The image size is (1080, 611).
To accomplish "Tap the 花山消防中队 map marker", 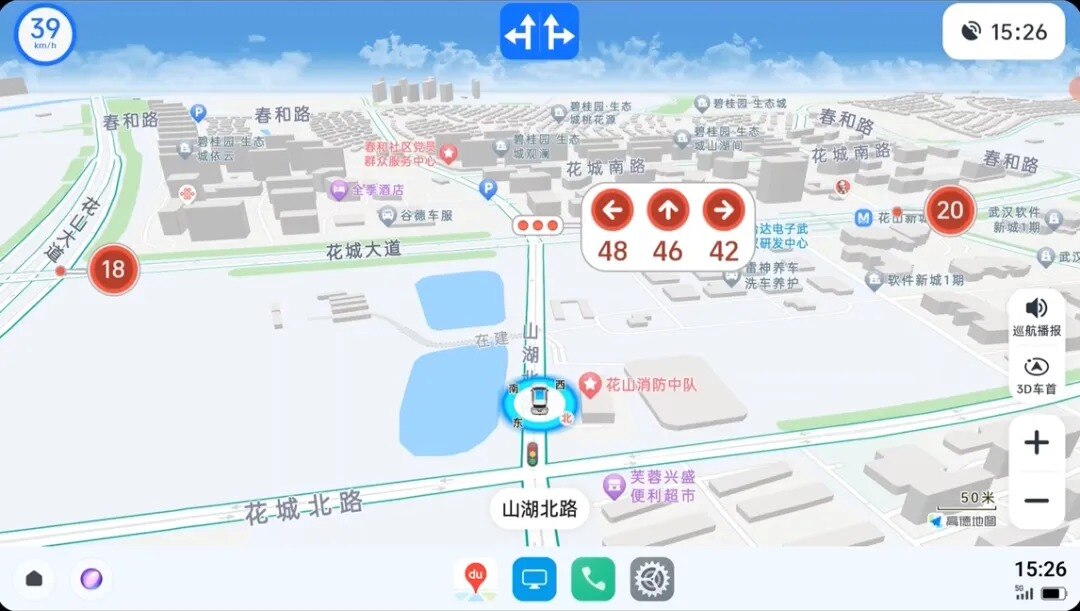I will click(590, 384).
